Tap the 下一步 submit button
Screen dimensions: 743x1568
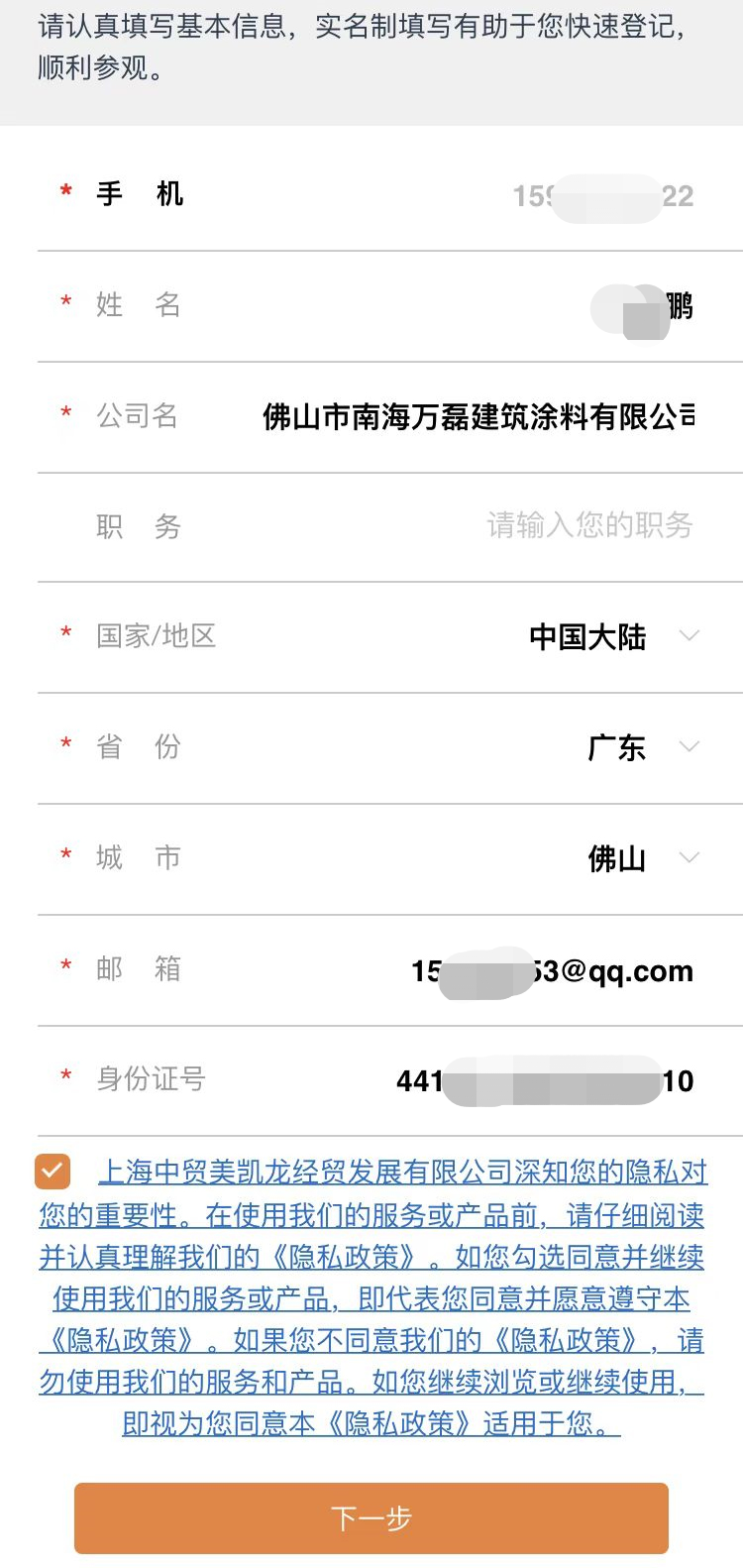[x=371, y=1517]
